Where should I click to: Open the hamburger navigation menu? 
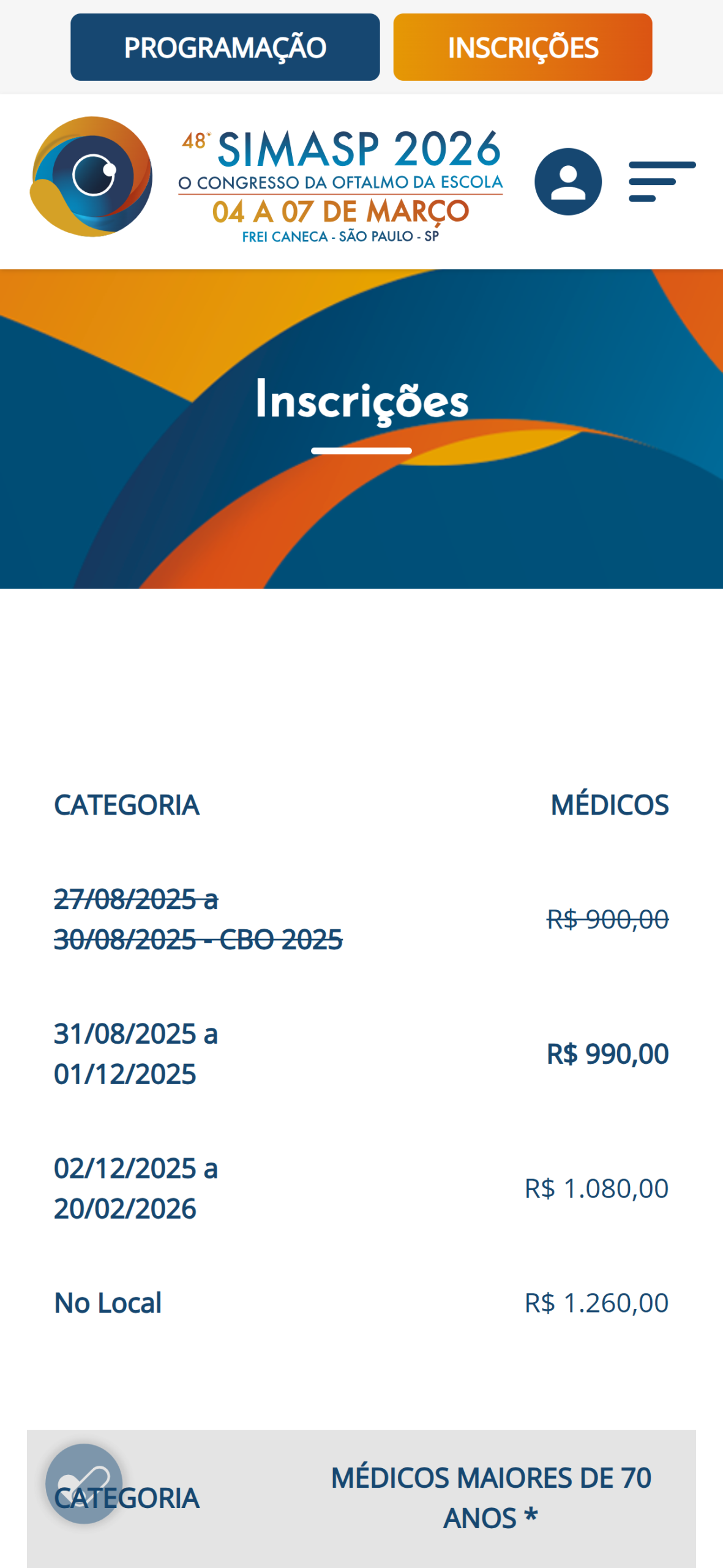click(x=662, y=181)
